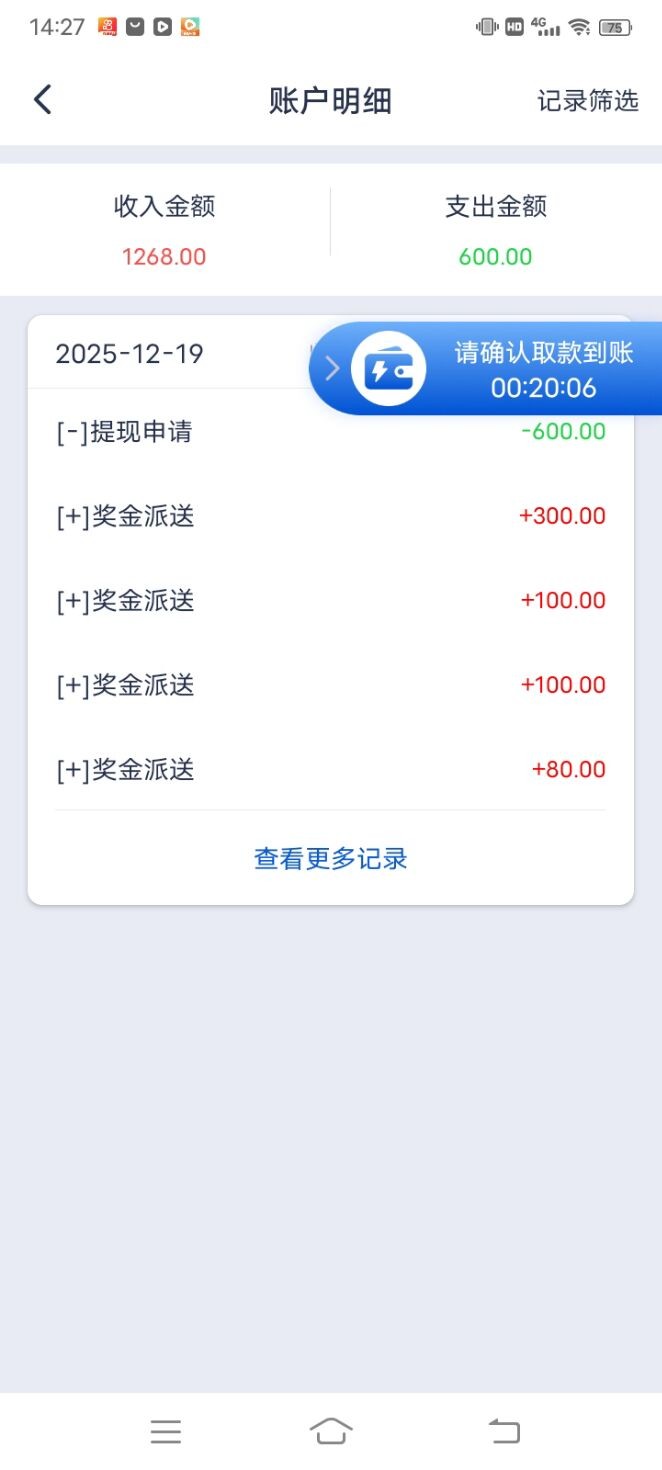
Task: Open 记录筛选 record filter
Action: click(x=587, y=101)
